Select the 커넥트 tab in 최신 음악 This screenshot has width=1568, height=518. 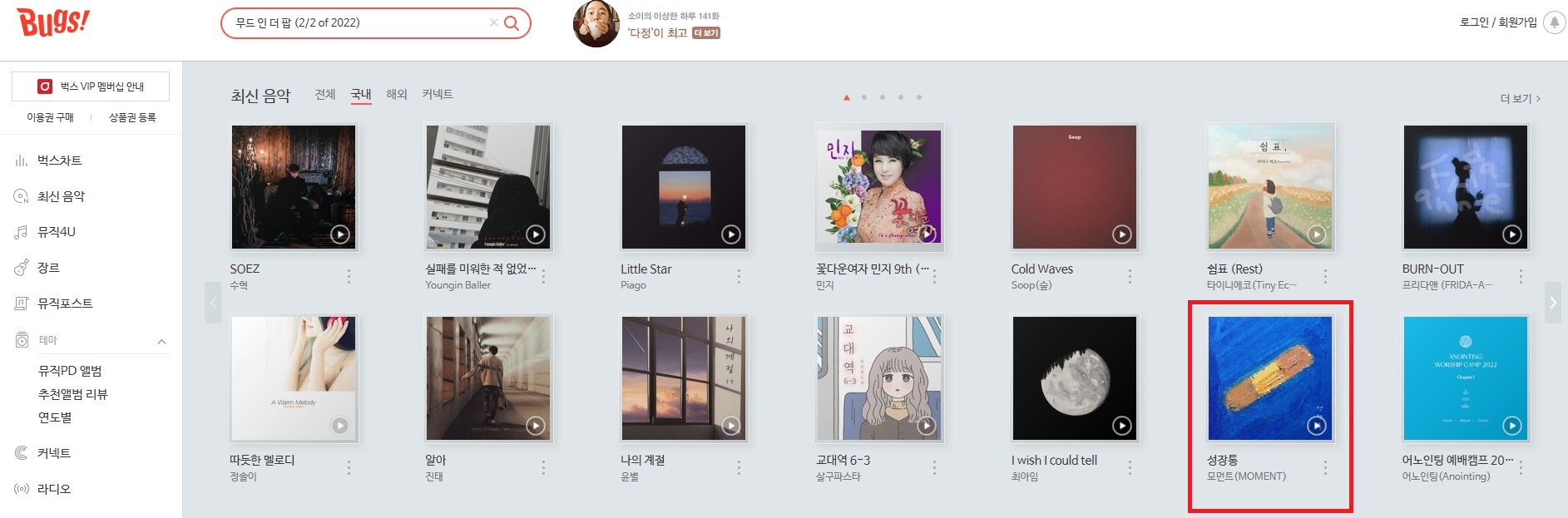point(438,94)
